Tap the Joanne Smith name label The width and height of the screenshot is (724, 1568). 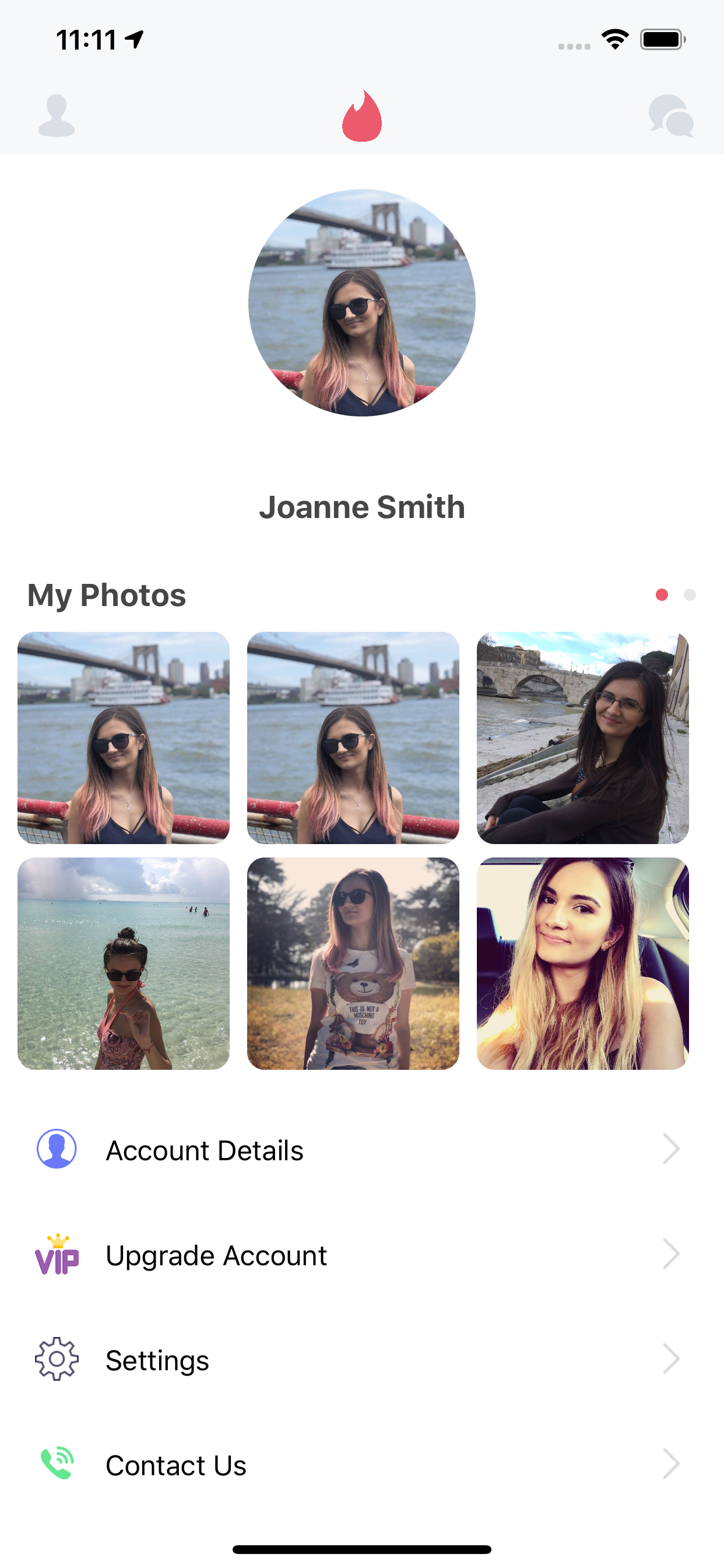(x=362, y=507)
